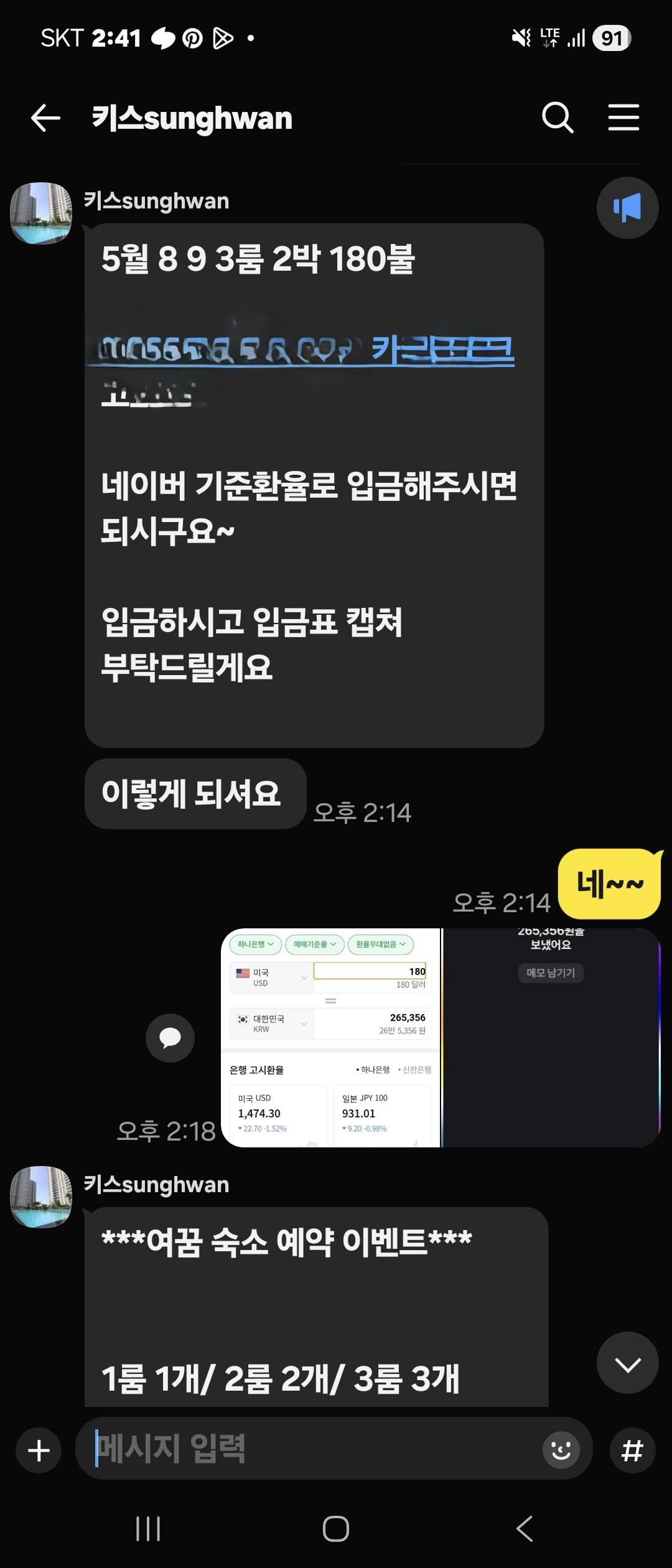Open the emoticon picker

[x=561, y=1450]
